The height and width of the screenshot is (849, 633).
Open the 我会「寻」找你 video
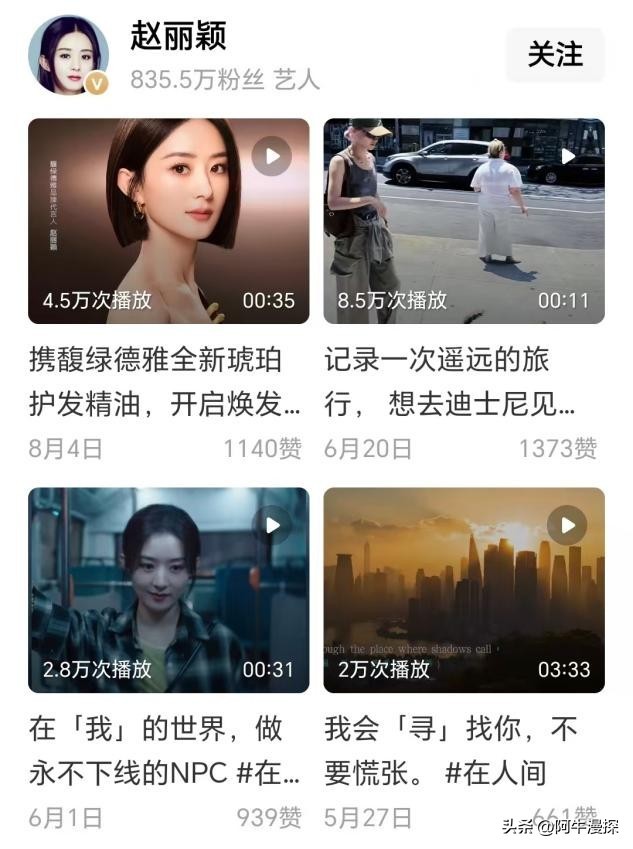[464, 590]
